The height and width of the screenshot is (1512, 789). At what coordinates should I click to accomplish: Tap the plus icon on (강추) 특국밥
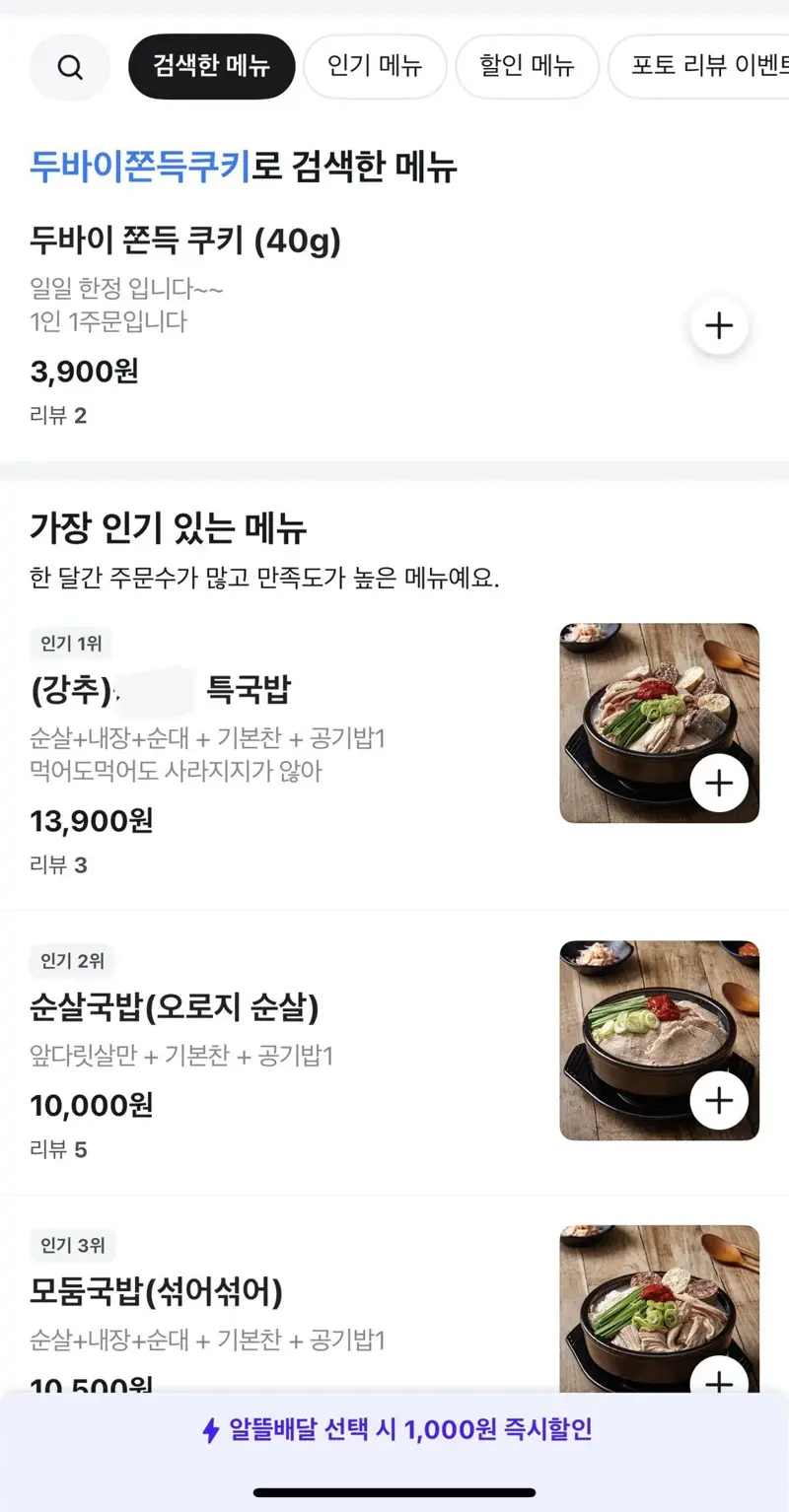(719, 784)
